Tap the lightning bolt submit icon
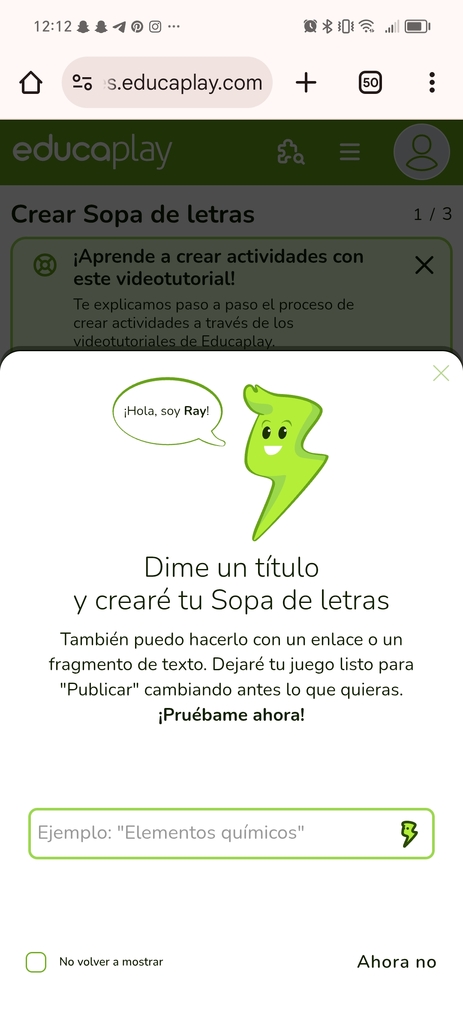Screen dimensions: 463x1024 pyautogui.click(x=409, y=834)
